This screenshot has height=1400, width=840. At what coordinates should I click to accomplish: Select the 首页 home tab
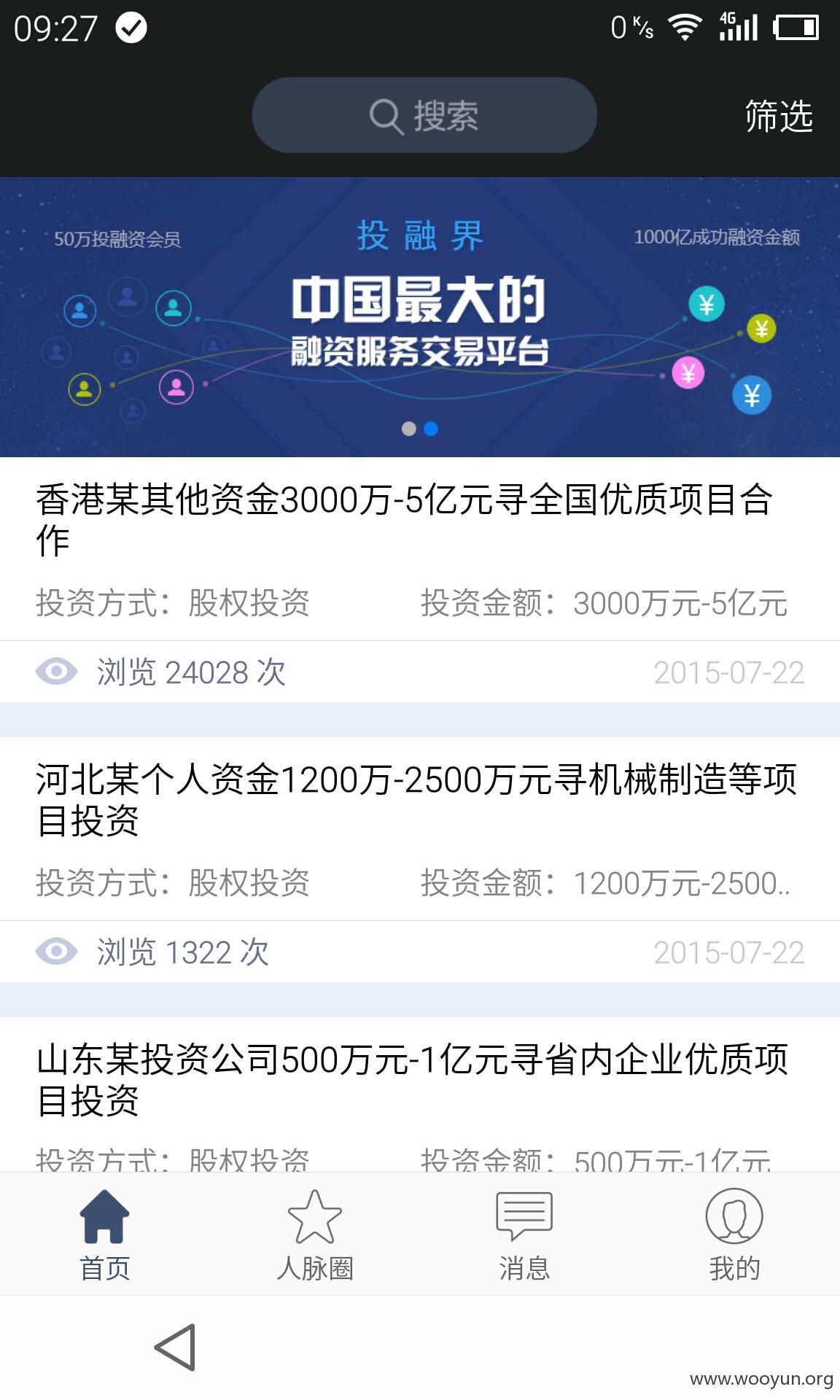(x=105, y=1235)
